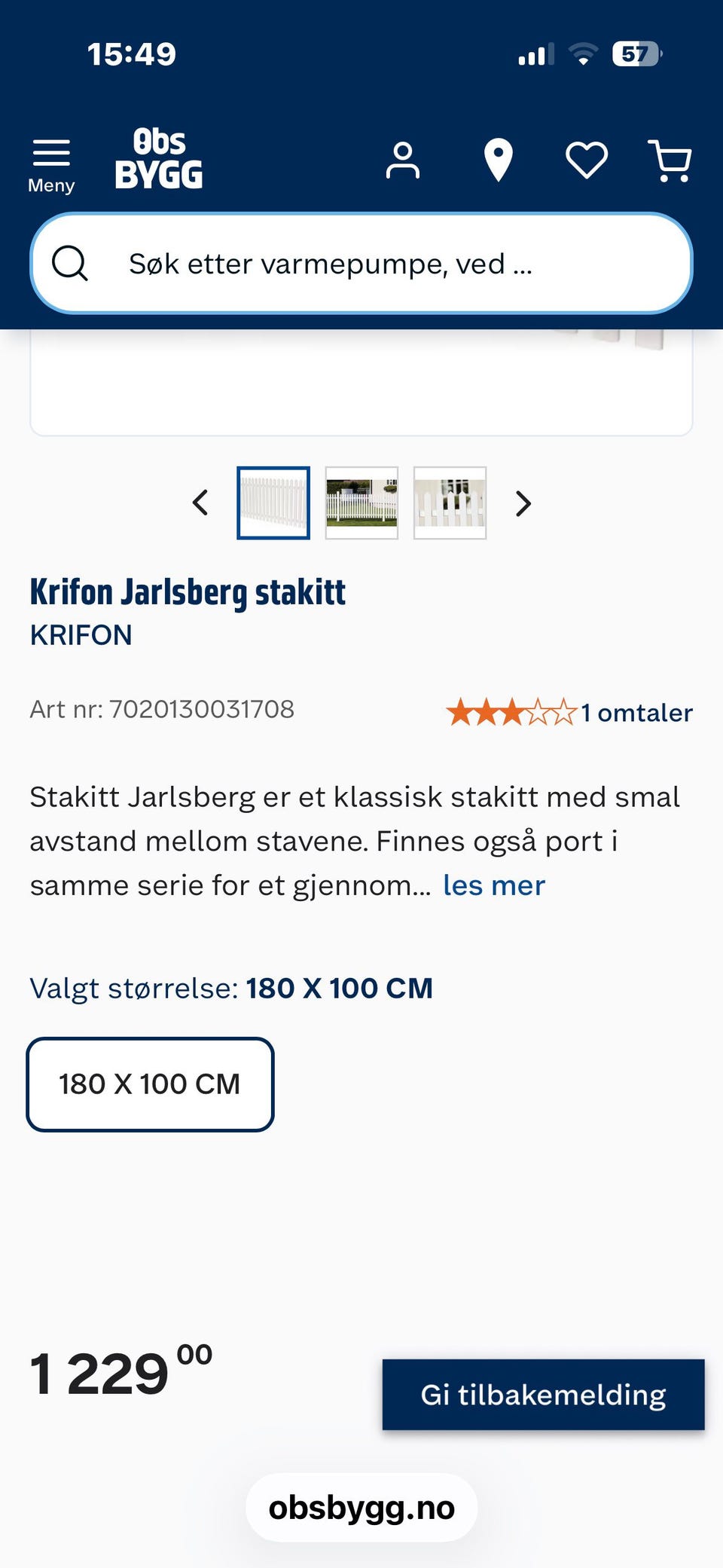Image resolution: width=723 pixels, height=1568 pixels.
Task: Open the shopping cart icon
Action: pos(670,159)
